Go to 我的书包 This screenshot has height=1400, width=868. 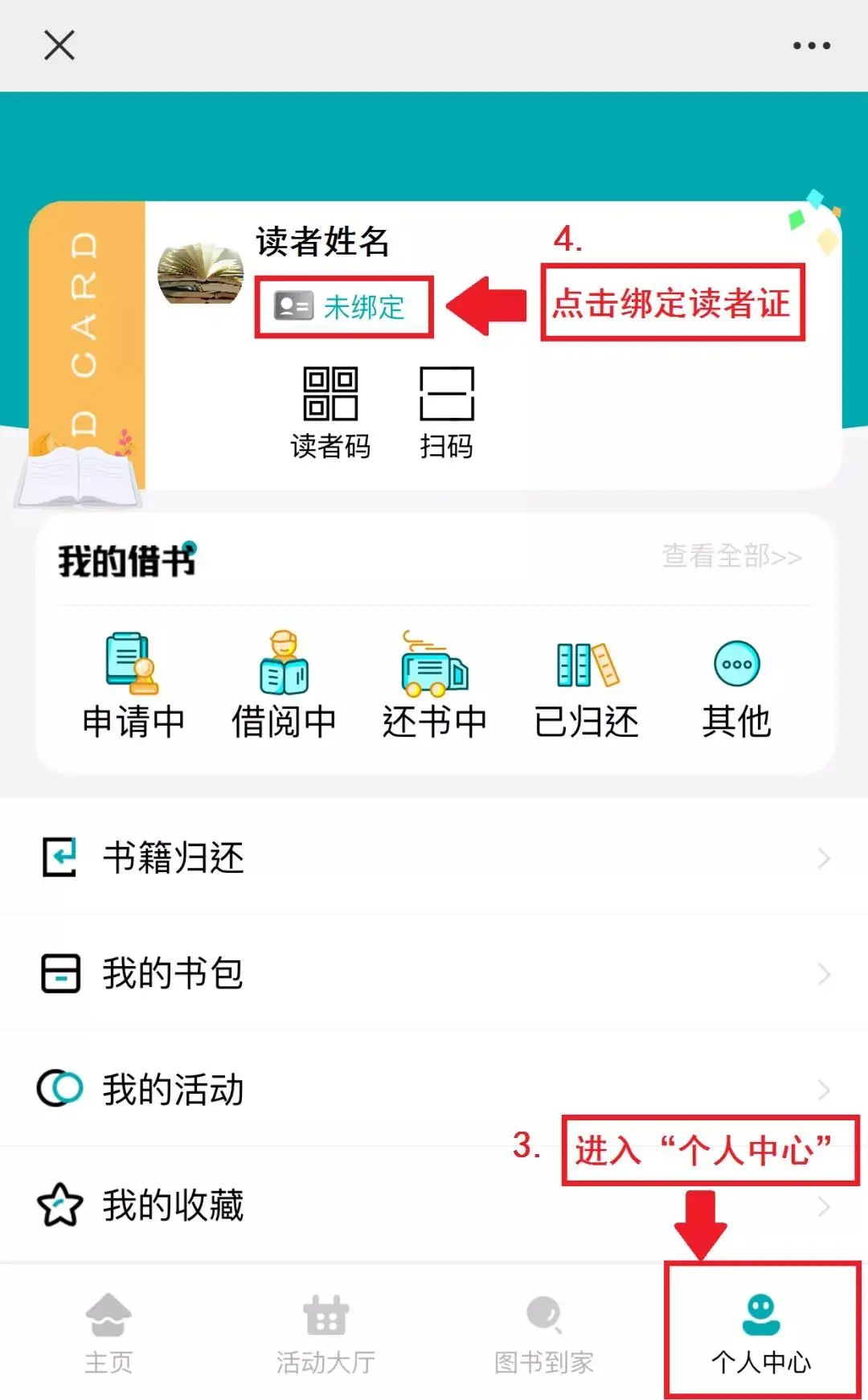pyautogui.click(x=434, y=973)
